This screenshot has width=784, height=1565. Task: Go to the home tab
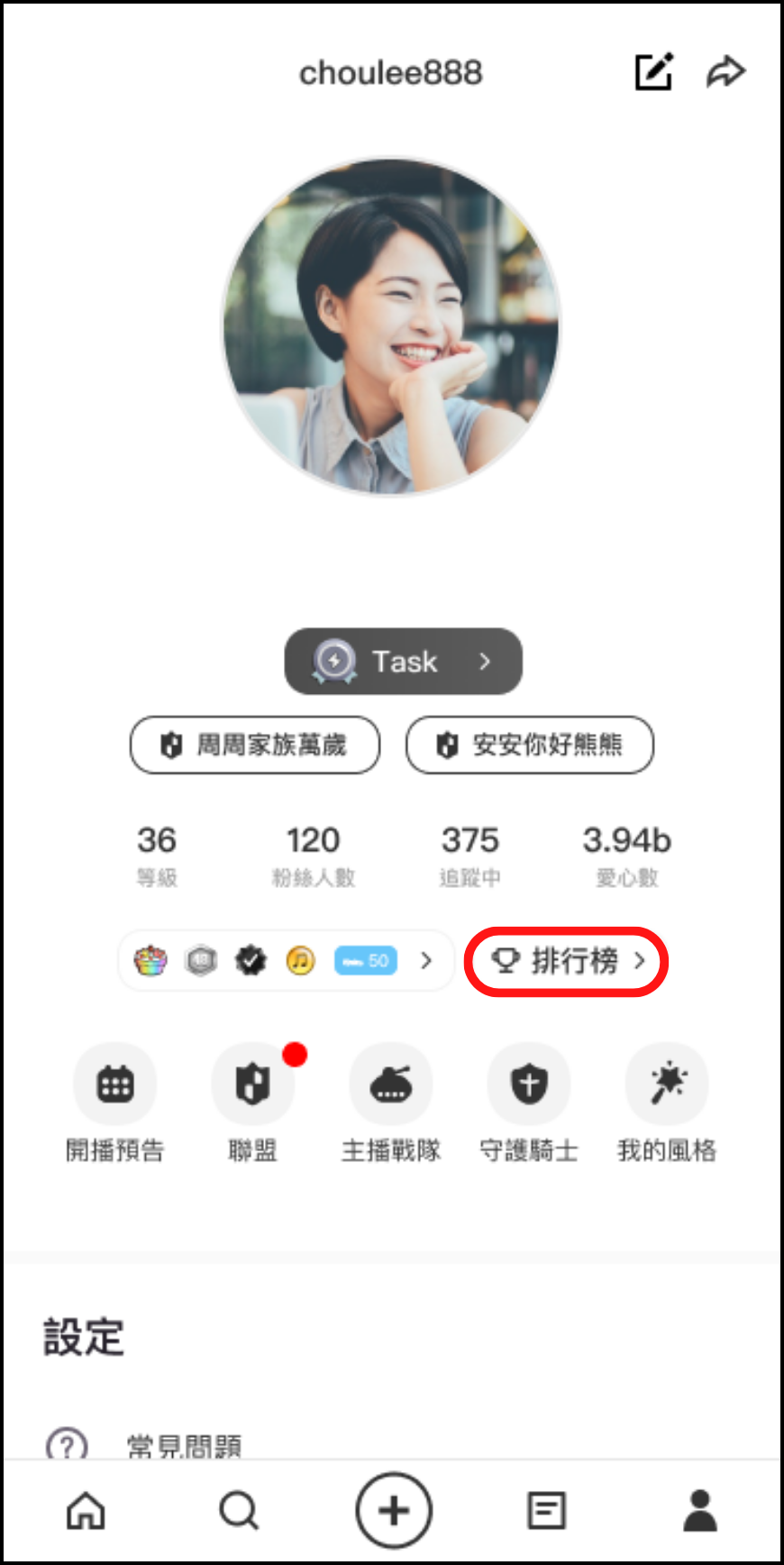[x=86, y=1509]
